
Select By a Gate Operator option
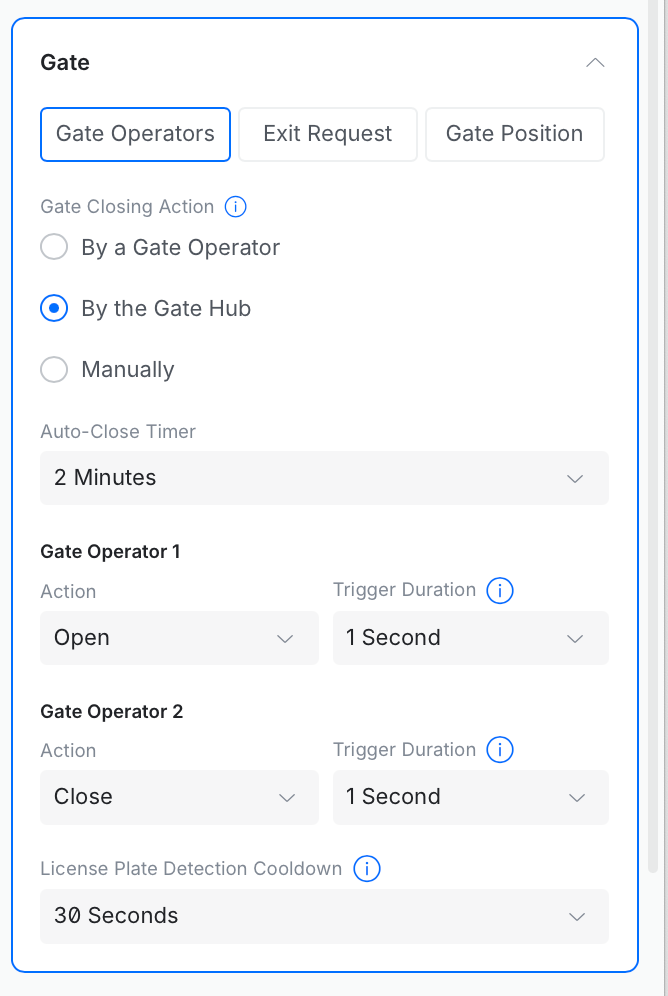[54, 247]
